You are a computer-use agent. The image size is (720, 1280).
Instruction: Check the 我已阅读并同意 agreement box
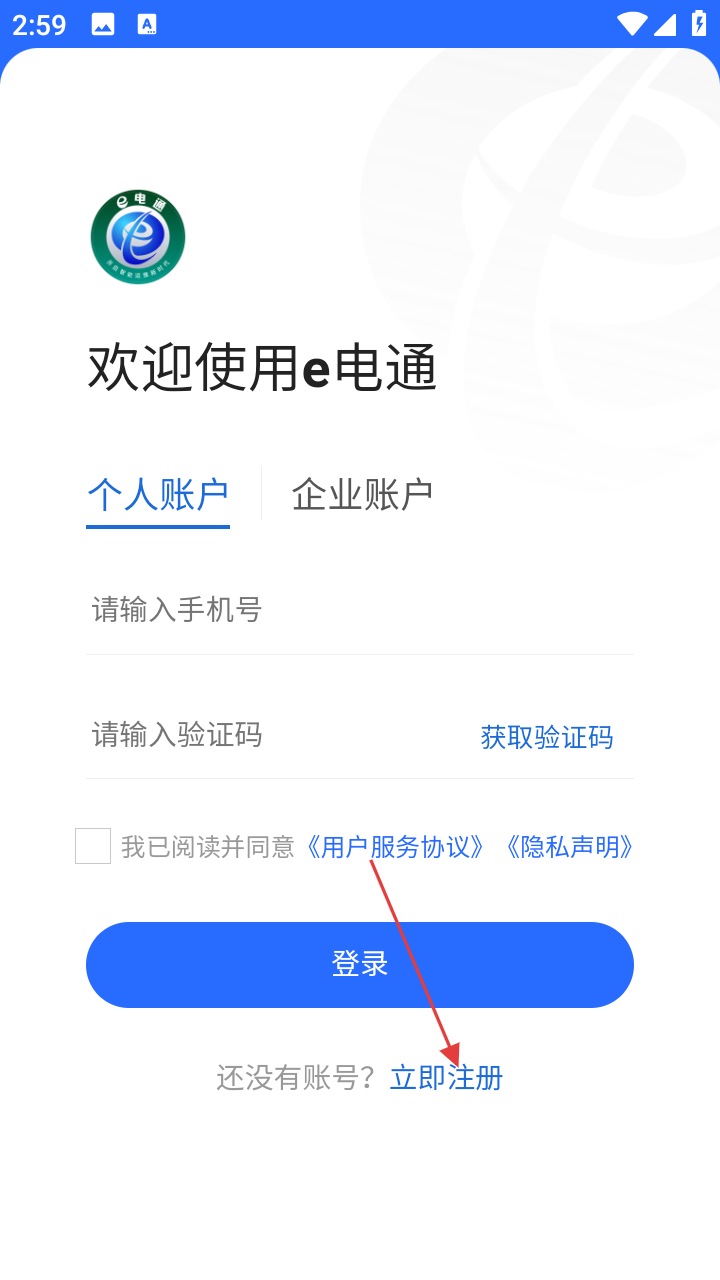click(x=93, y=846)
